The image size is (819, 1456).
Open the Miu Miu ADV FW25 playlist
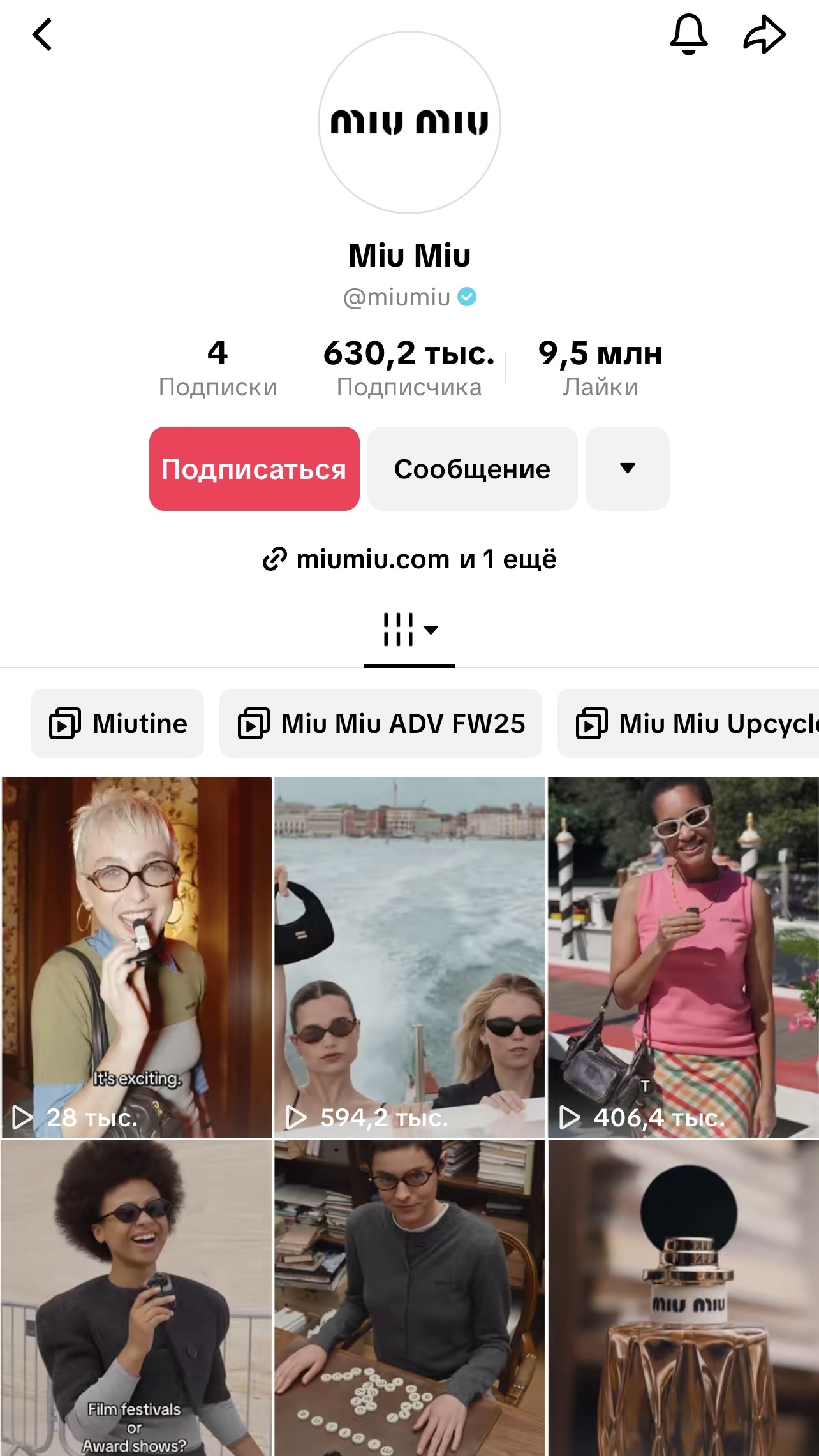(x=381, y=723)
